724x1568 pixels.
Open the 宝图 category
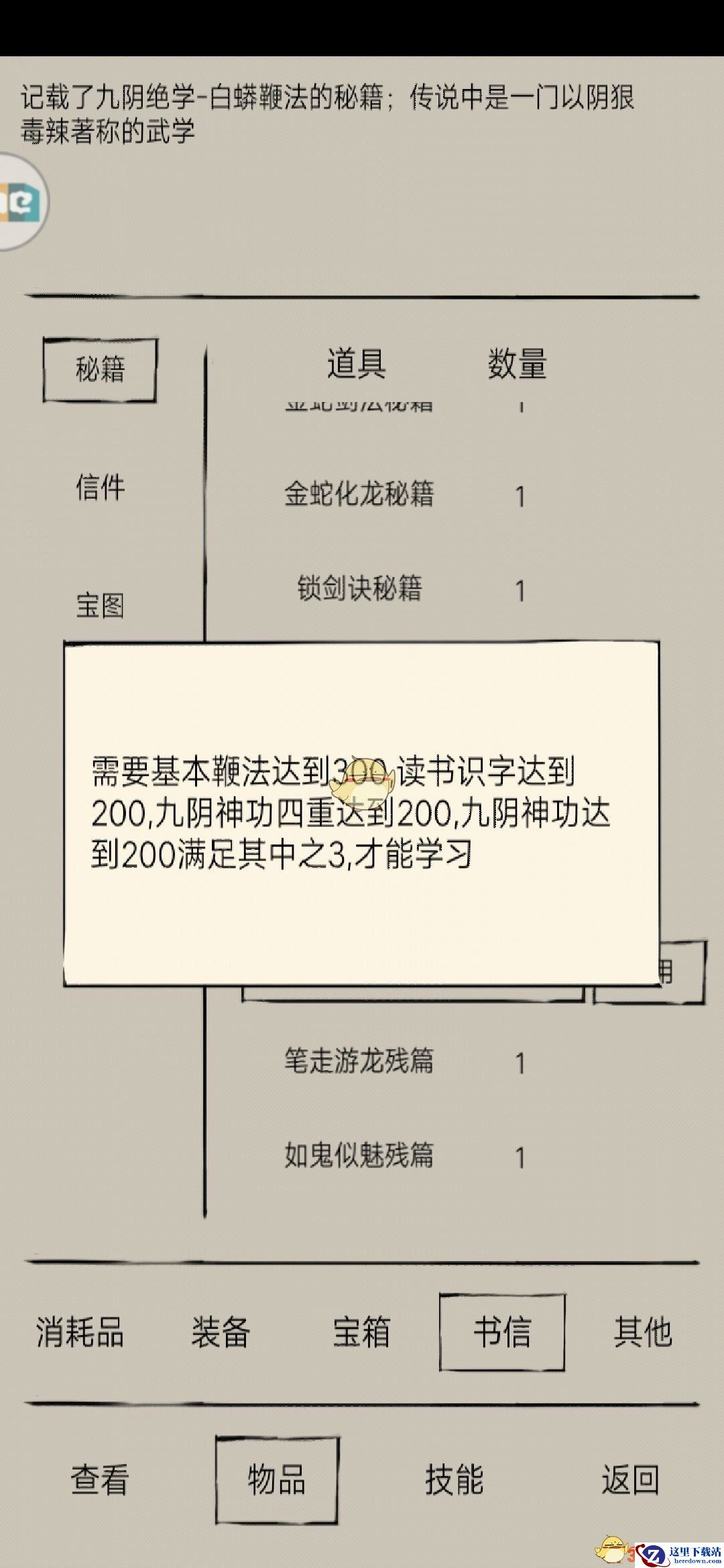[x=100, y=606]
